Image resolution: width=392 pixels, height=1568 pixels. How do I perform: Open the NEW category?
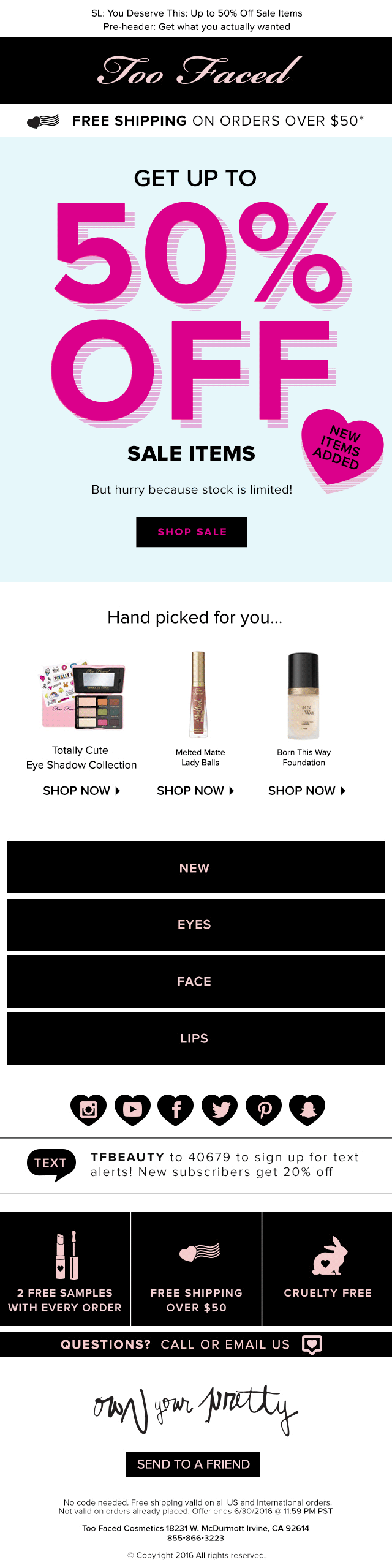195,867
